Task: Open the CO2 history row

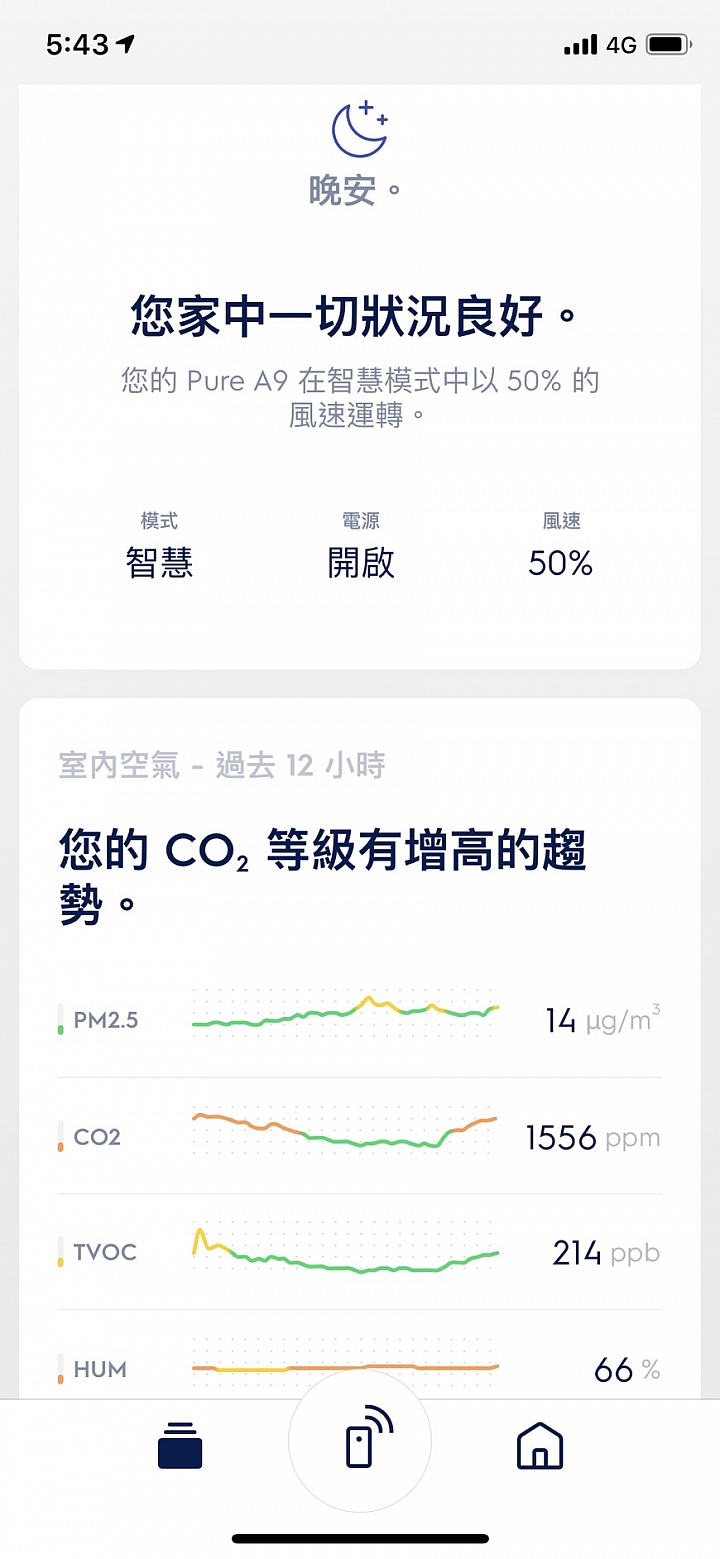Action: (360, 1136)
